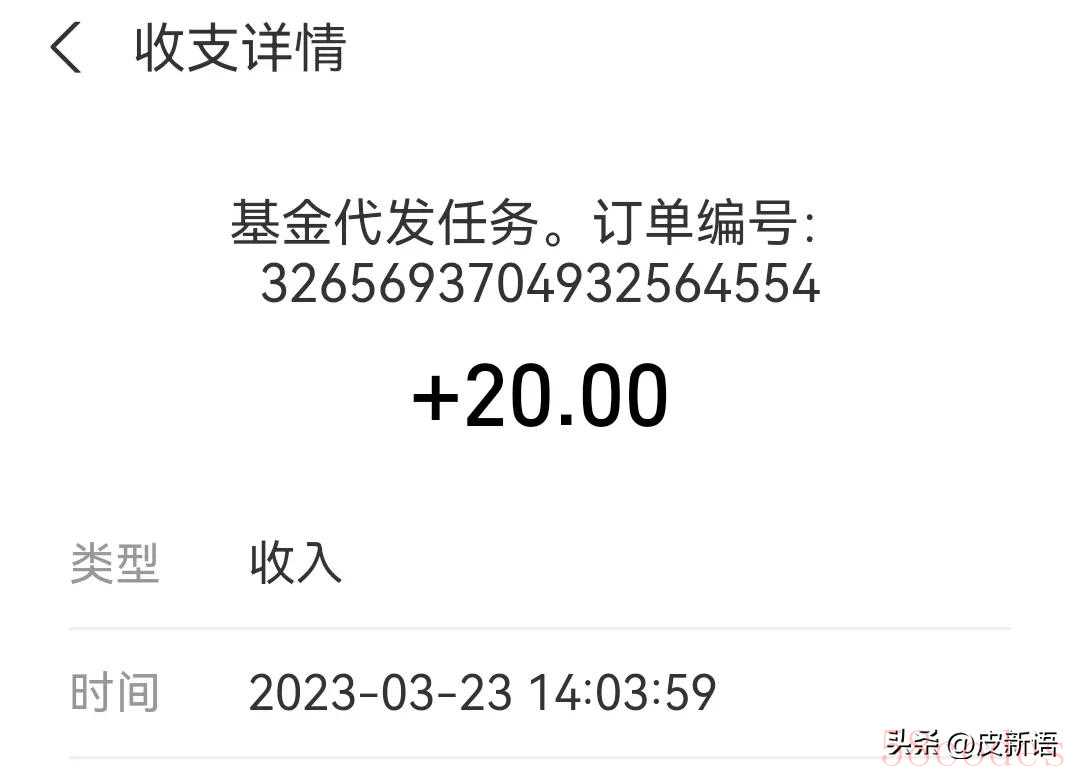Go back from the 收支详情 page

65,49
